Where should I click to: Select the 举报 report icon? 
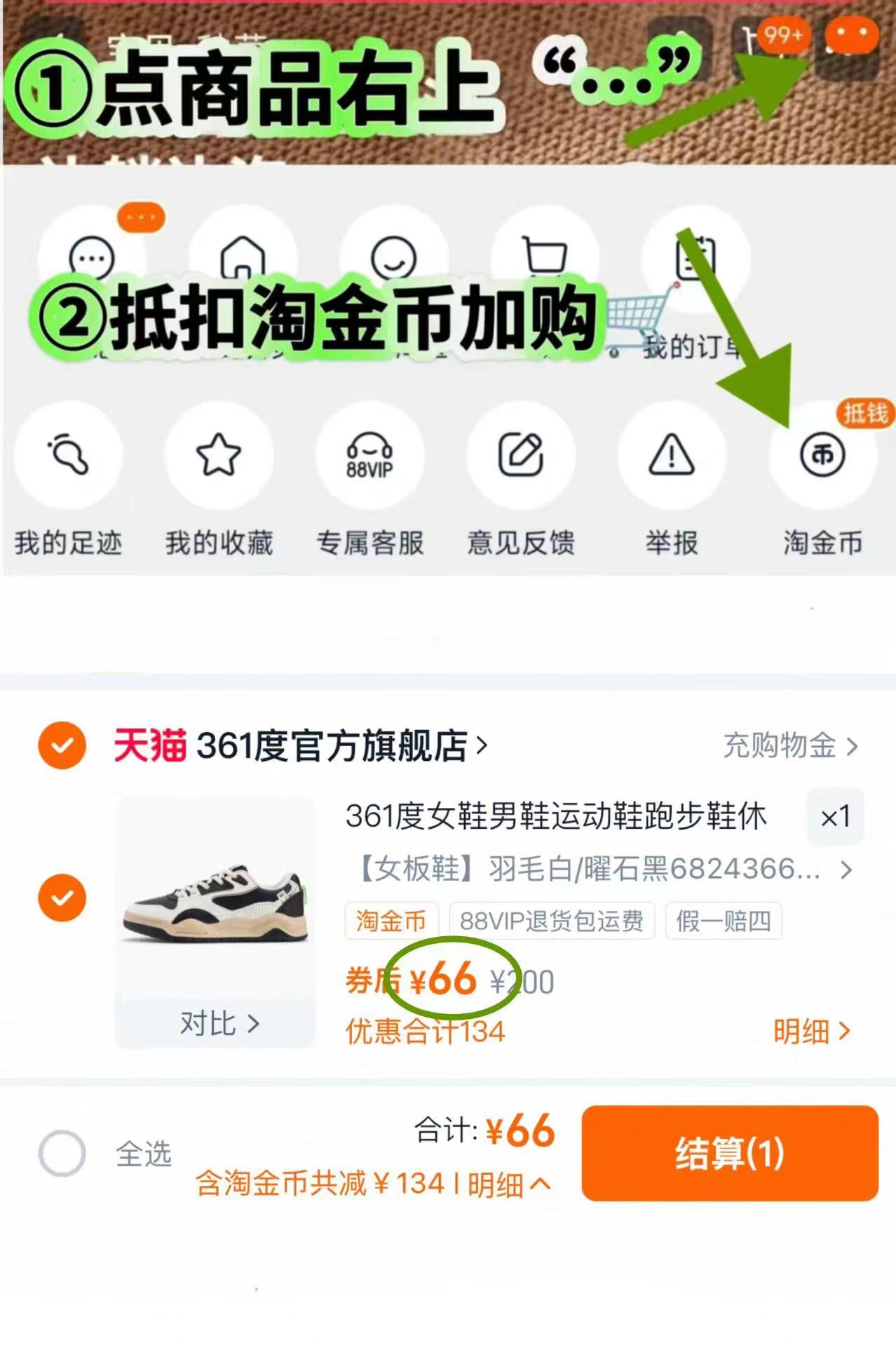coord(672,454)
